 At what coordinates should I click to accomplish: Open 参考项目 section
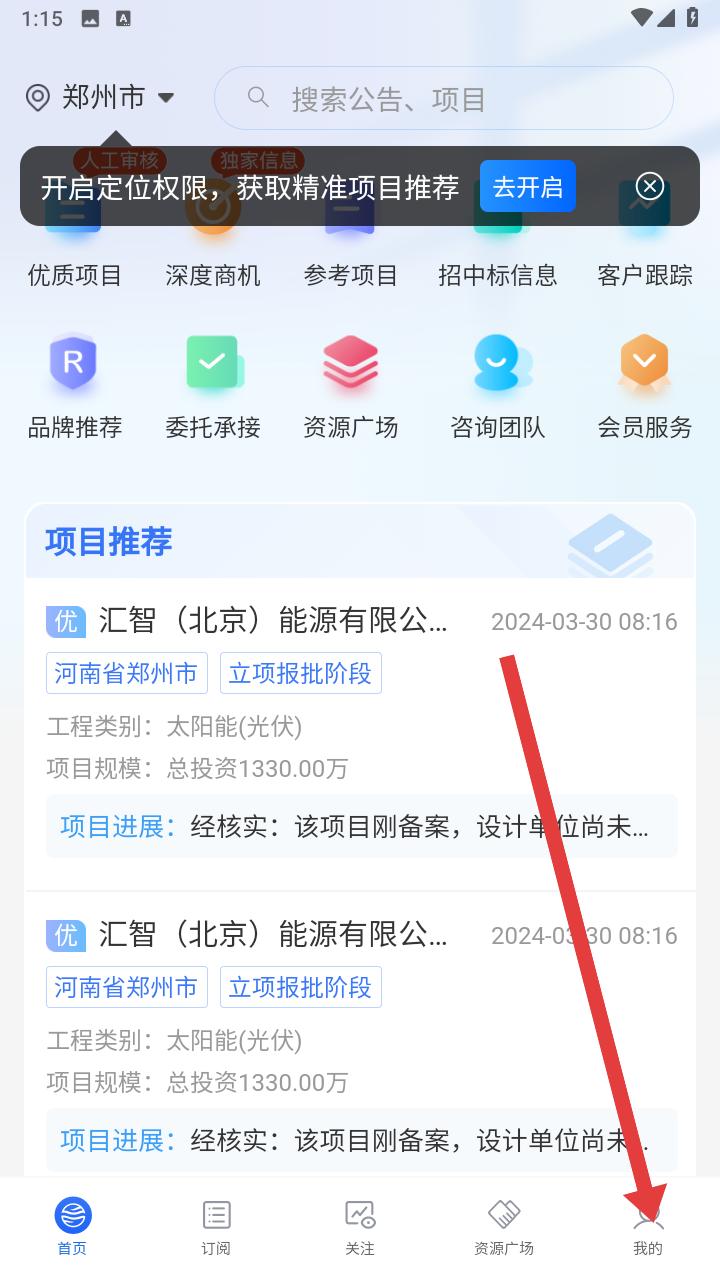tap(350, 275)
